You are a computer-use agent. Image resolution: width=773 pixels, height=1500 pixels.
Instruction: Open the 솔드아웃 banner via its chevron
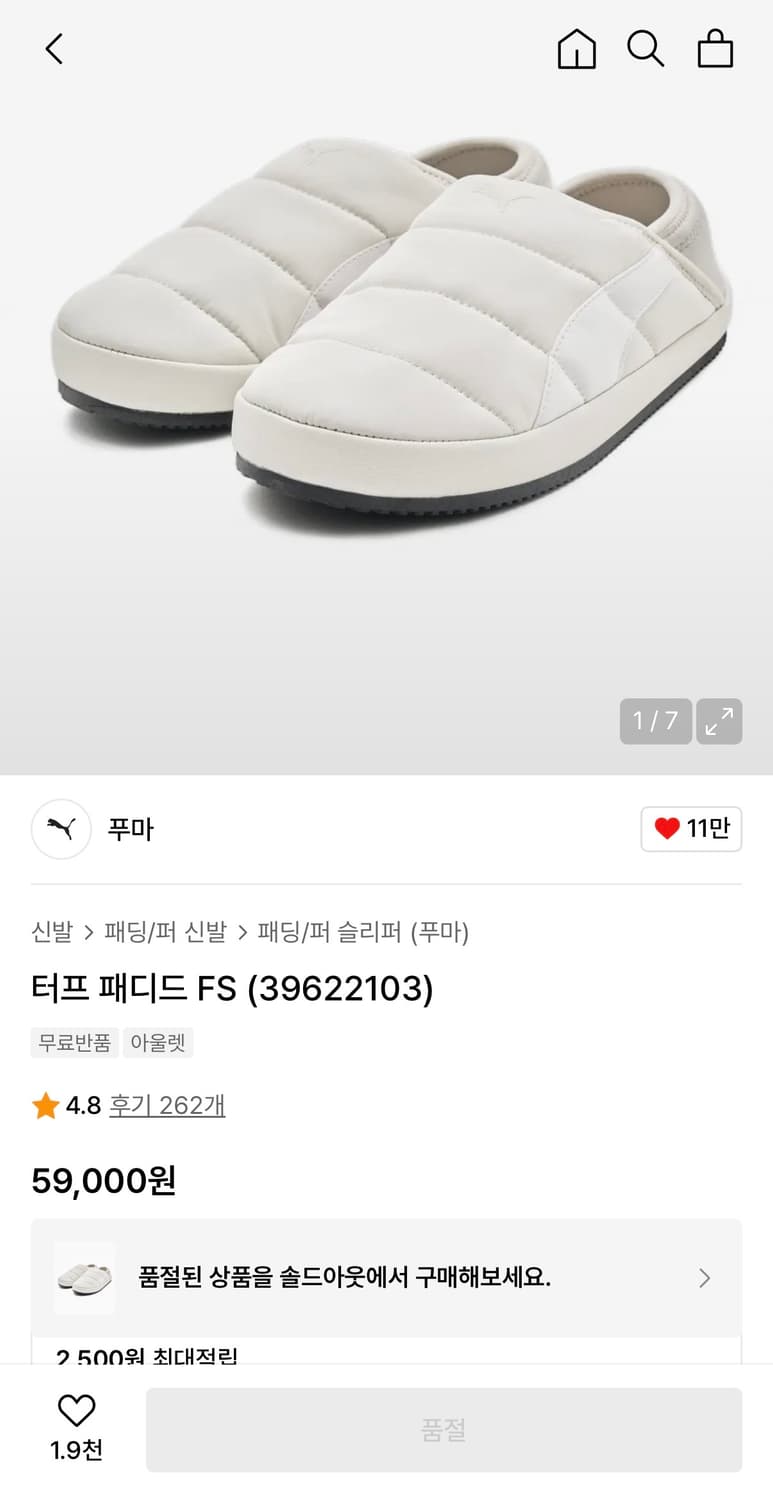tap(704, 1277)
